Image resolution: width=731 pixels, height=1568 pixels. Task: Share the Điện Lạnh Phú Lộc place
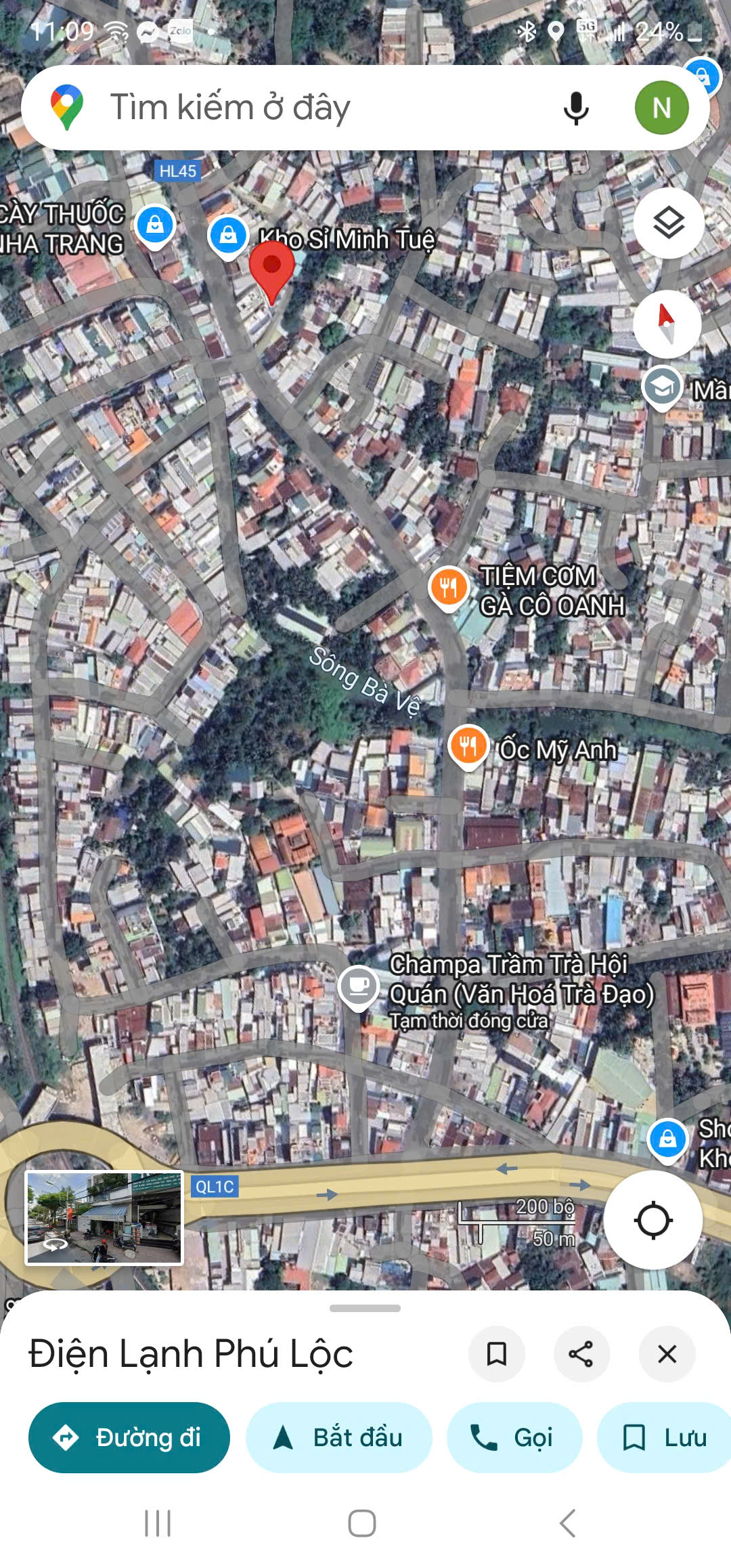pos(581,1354)
